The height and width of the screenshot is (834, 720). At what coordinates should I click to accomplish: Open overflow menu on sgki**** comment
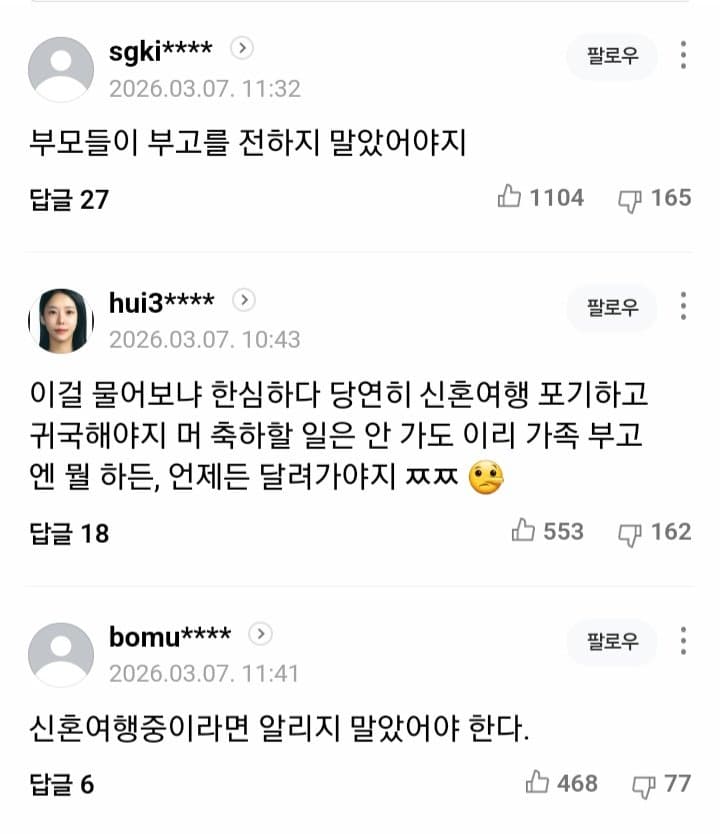pos(683,55)
